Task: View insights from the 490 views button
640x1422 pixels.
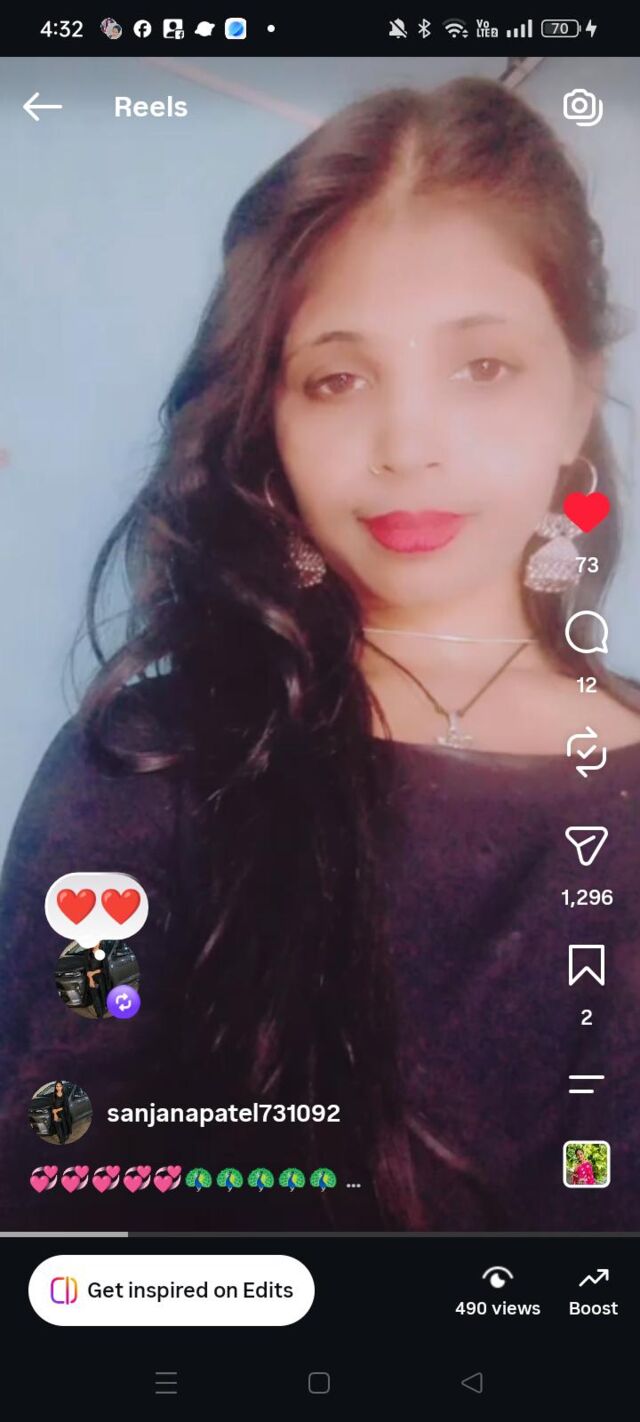Action: 497,1290
